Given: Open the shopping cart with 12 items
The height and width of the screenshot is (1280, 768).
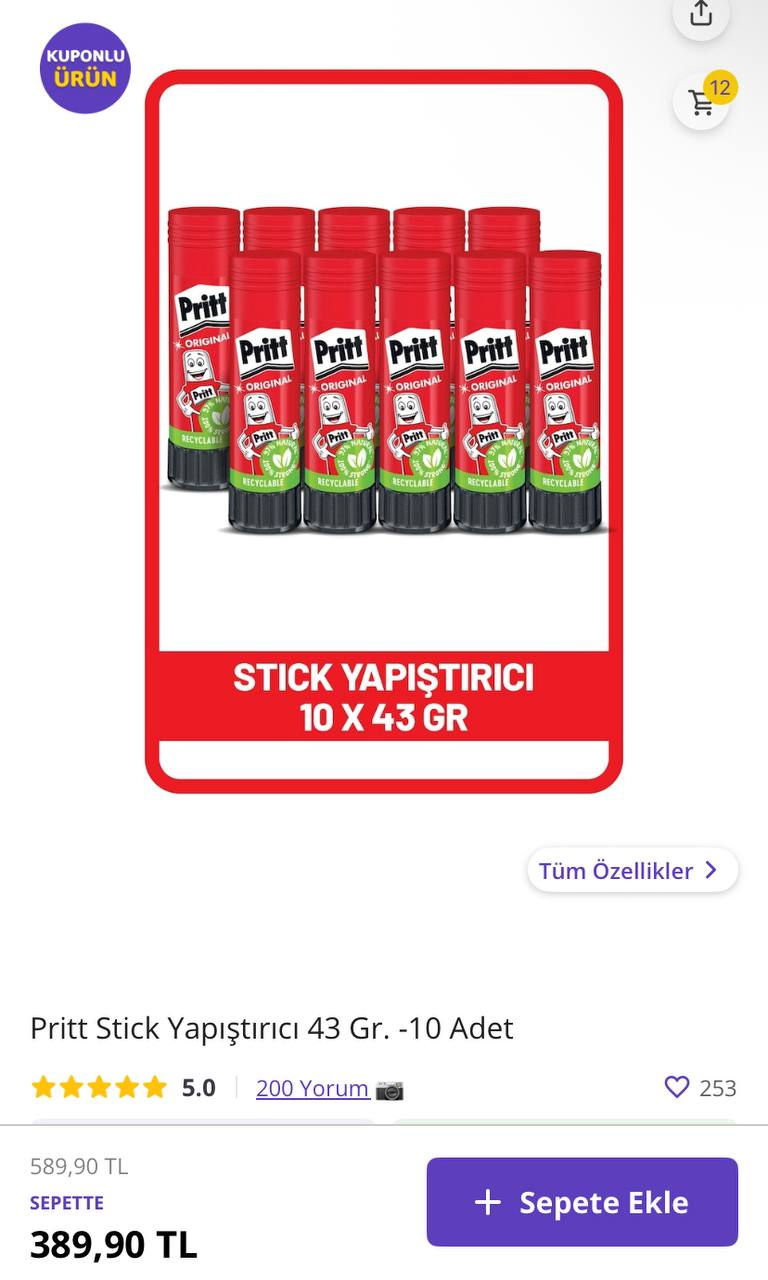Looking at the screenshot, I should point(702,101).
